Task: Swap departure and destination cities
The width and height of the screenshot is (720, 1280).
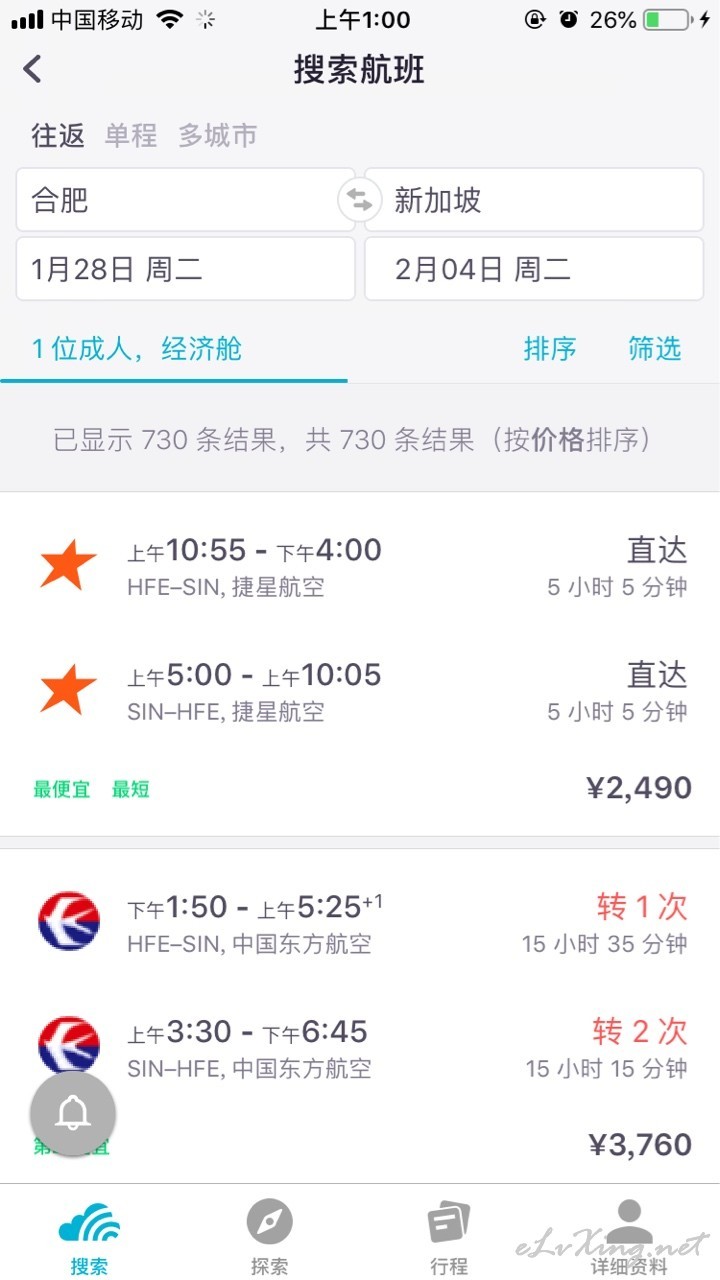Action: (360, 200)
